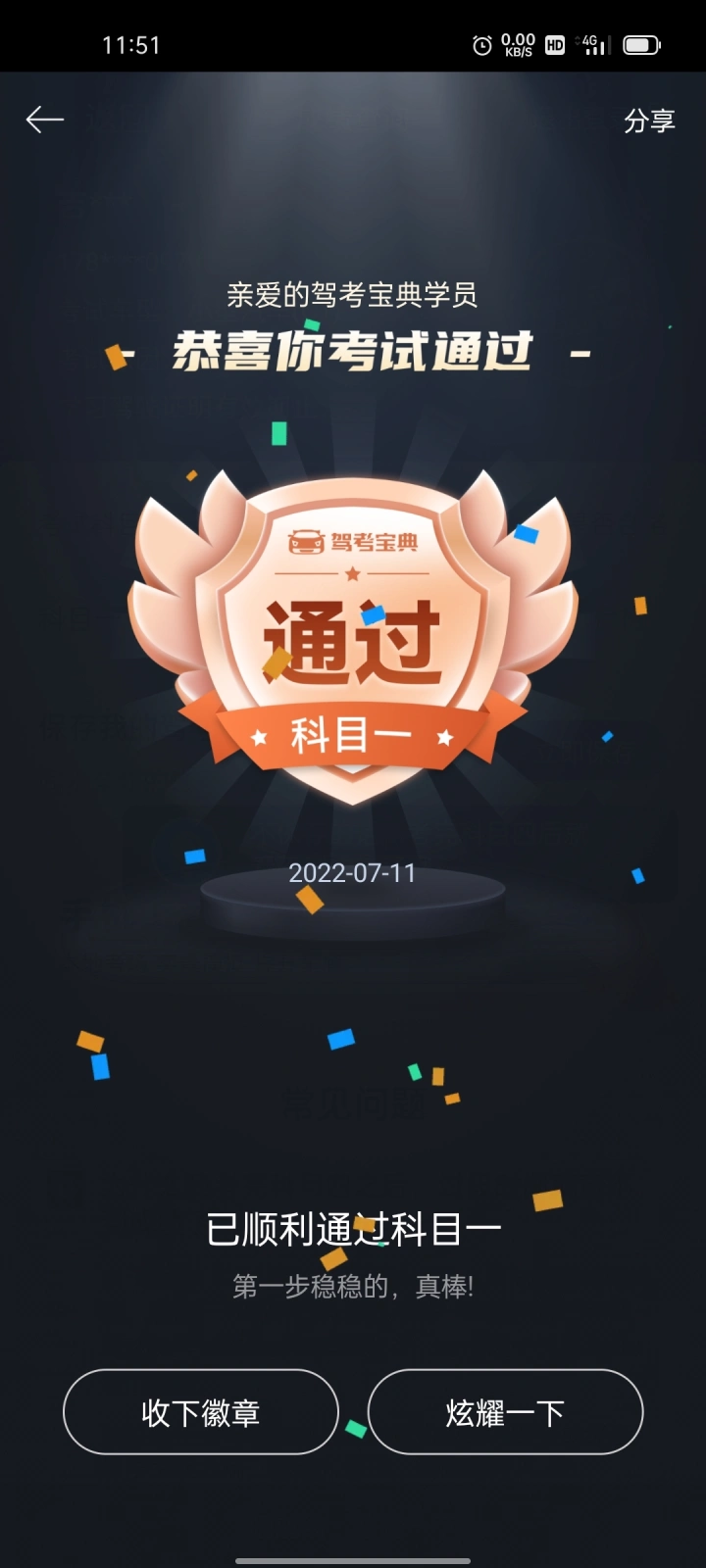Tap 分享 to share the result

(649, 121)
